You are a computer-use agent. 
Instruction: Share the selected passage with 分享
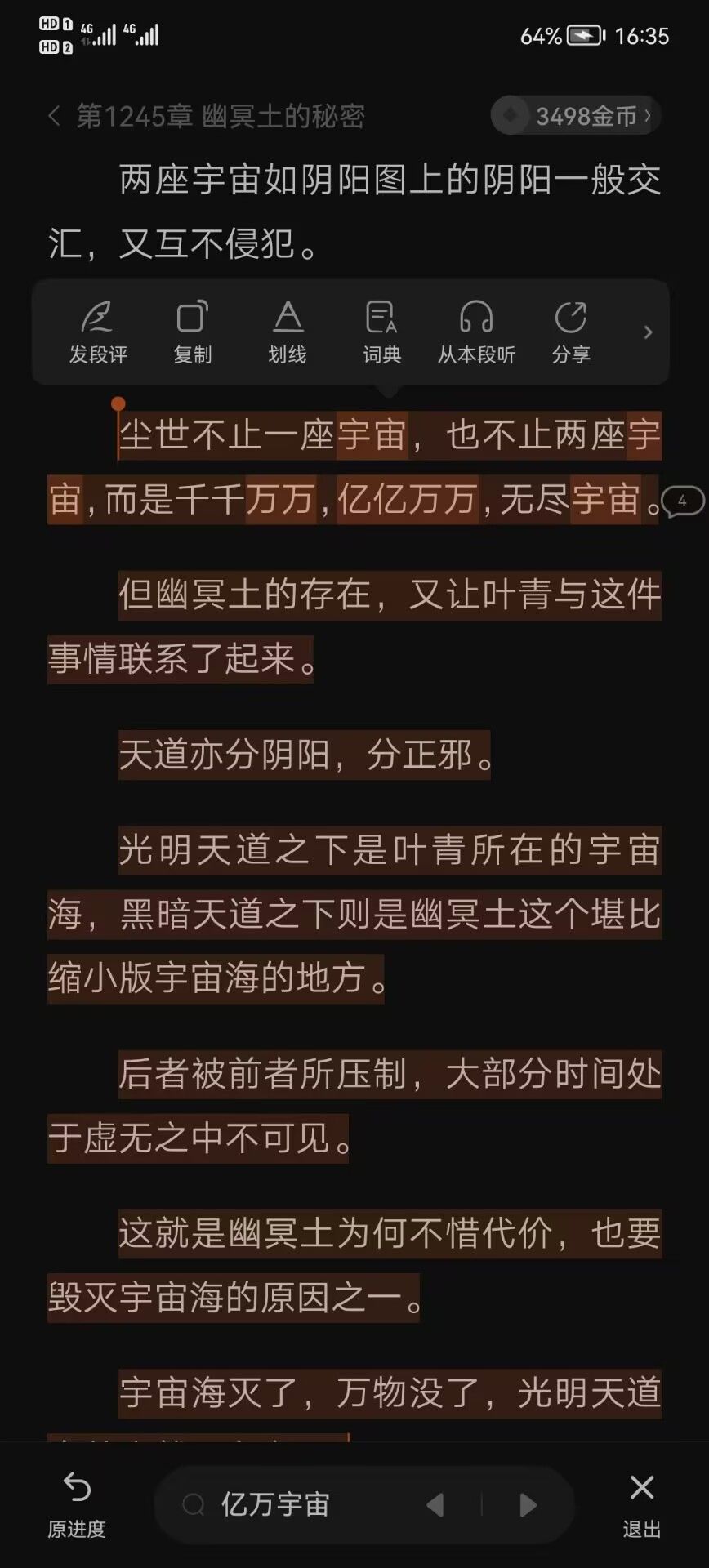pyautogui.click(x=570, y=332)
